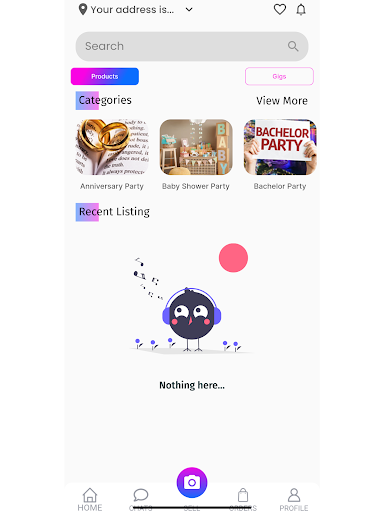
Task: Open the Chats tab
Action: click(141, 499)
